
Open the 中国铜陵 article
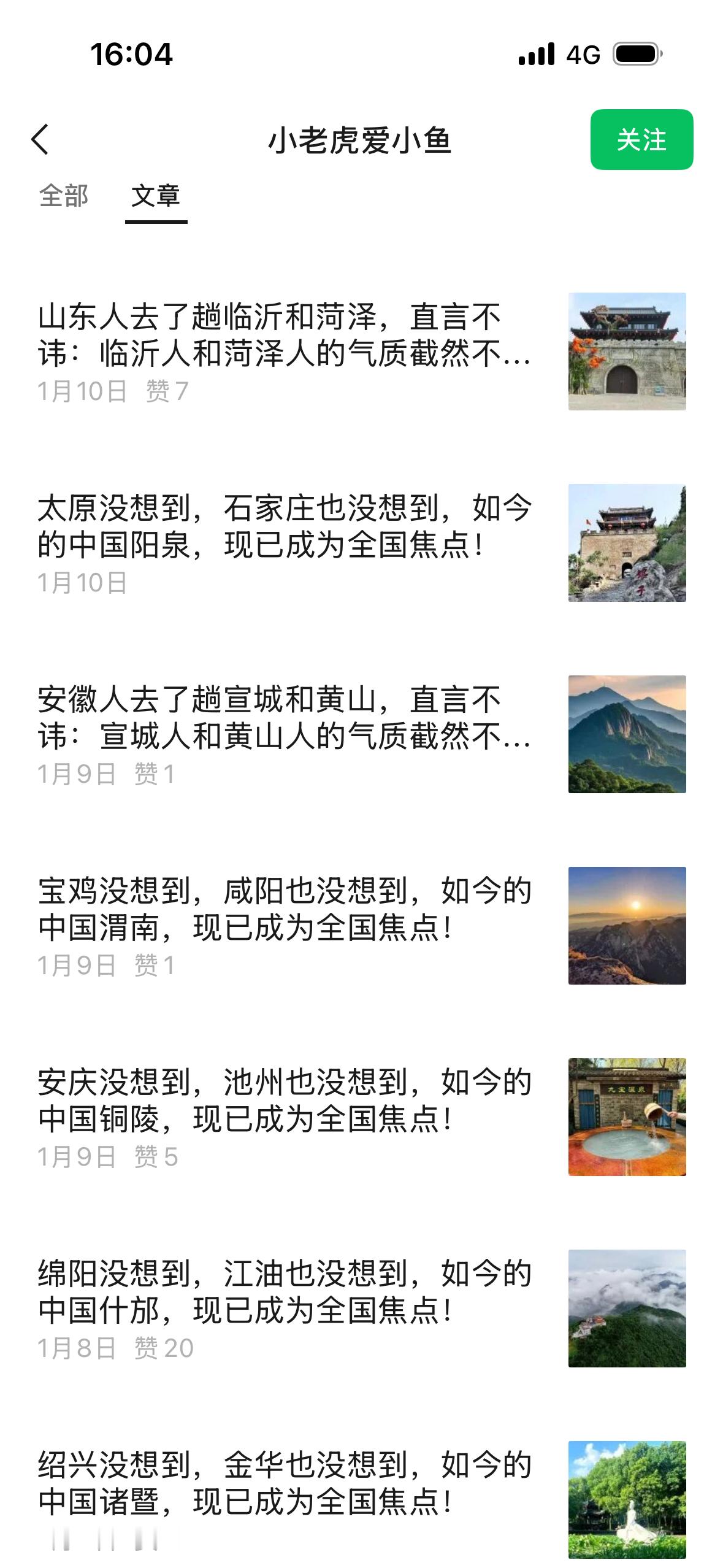285,1101
